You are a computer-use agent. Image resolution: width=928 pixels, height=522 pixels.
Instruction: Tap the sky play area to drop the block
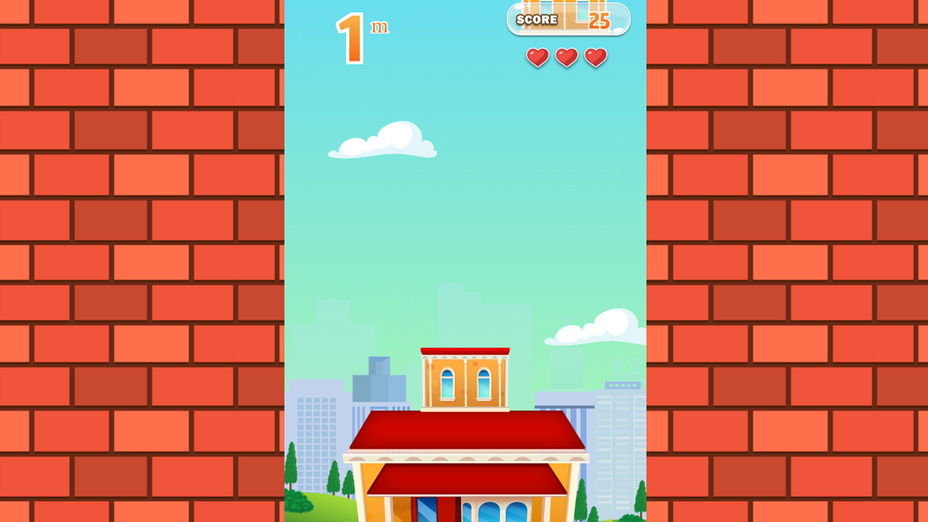click(x=465, y=230)
